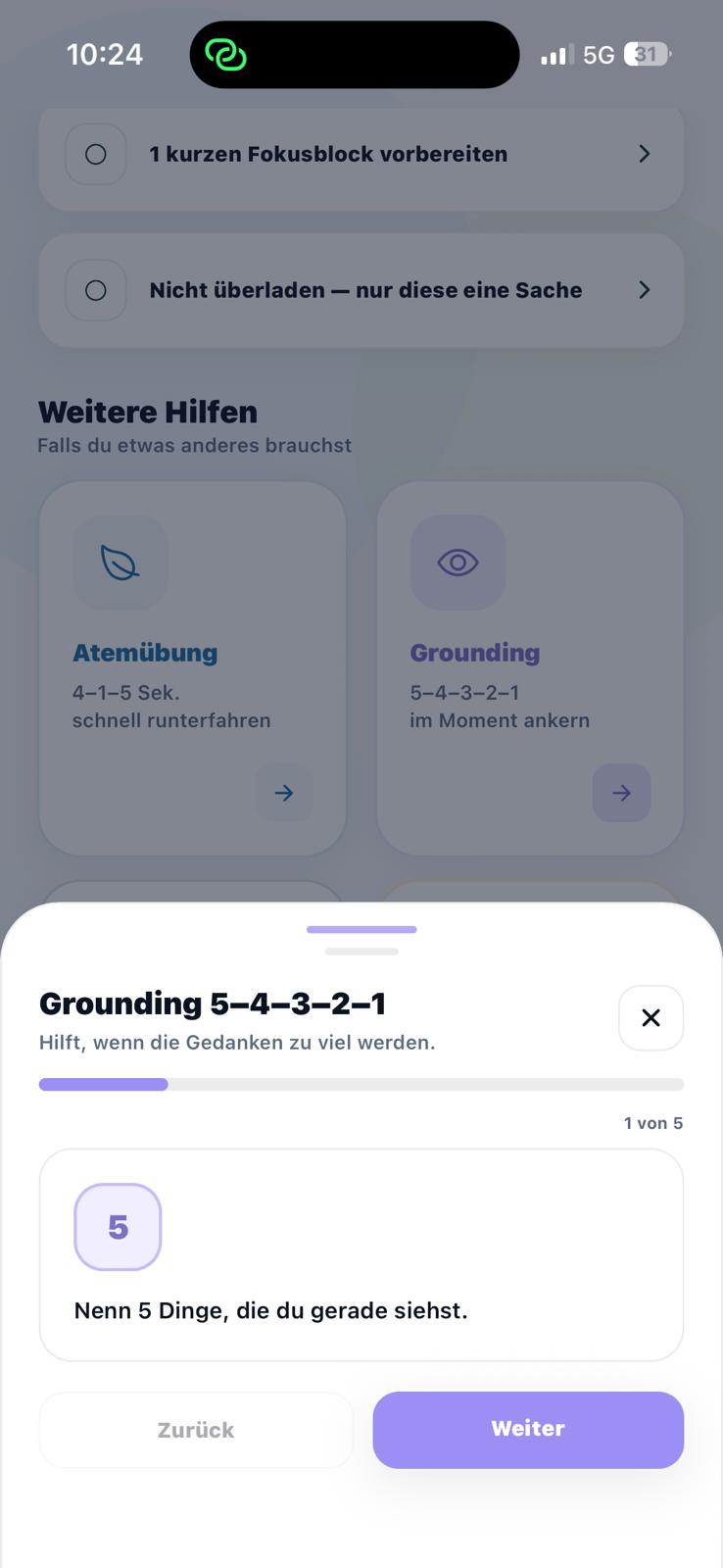This screenshot has height=1568, width=723.
Task: Open details of 'Nicht überladen' task
Action: [644, 290]
